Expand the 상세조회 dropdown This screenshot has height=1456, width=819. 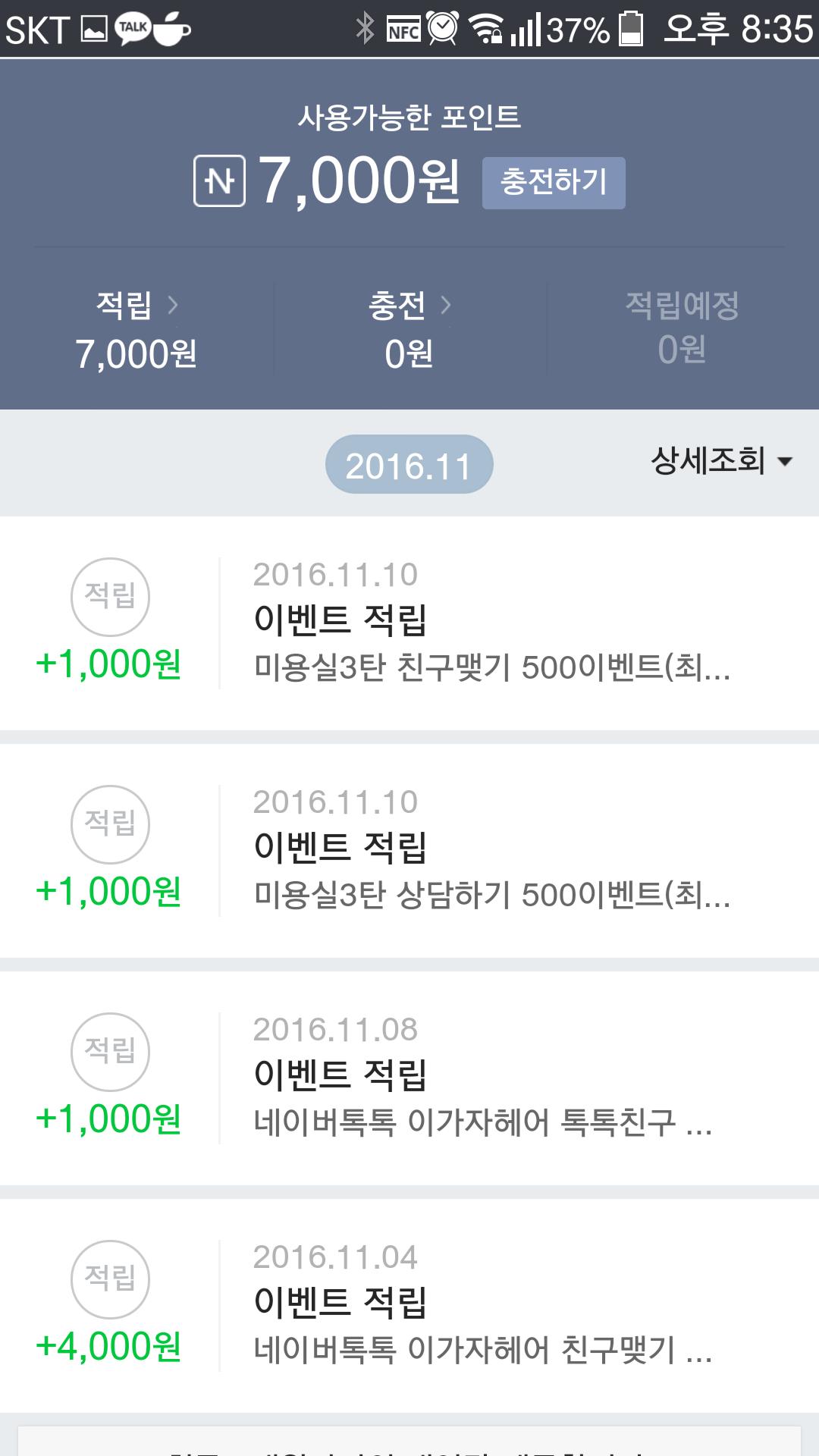pos(721,460)
